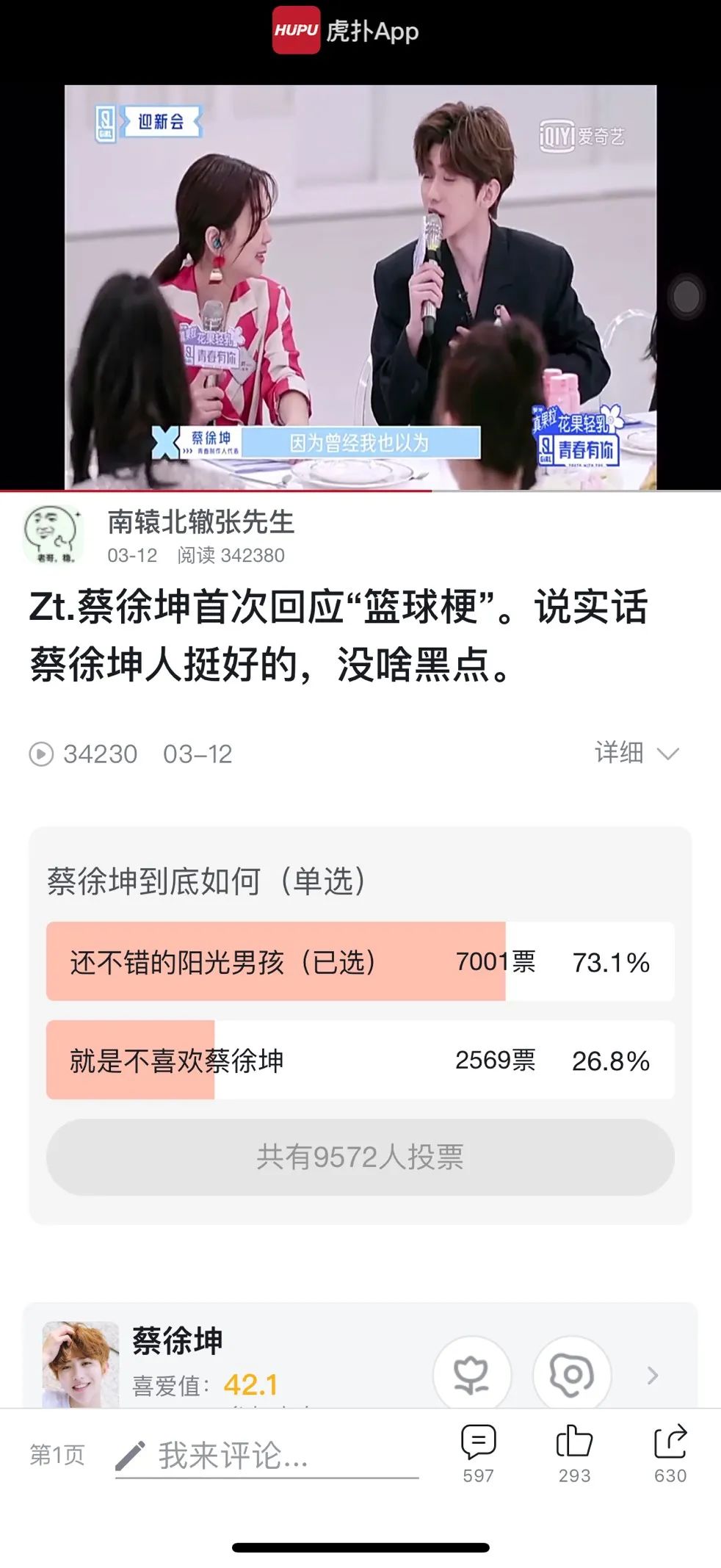Give 蔡徐坤 the egg rating
This screenshot has width=721, height=1568.
pos(571,1373)
